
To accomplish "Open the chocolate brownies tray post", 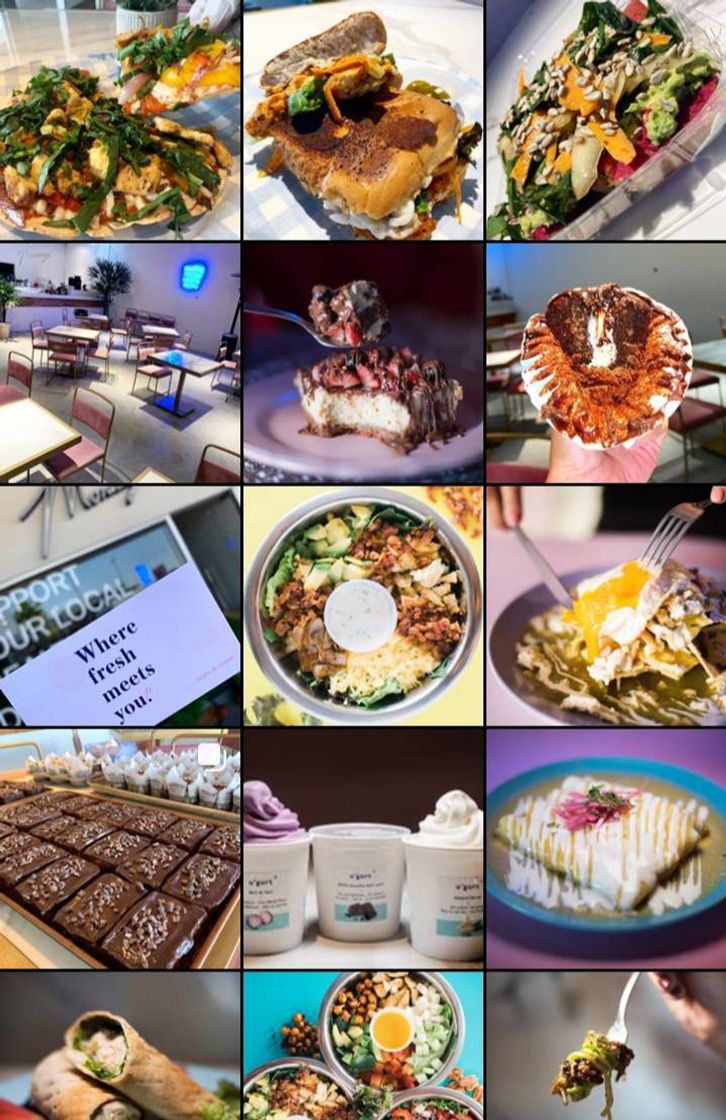I will 120,848.
